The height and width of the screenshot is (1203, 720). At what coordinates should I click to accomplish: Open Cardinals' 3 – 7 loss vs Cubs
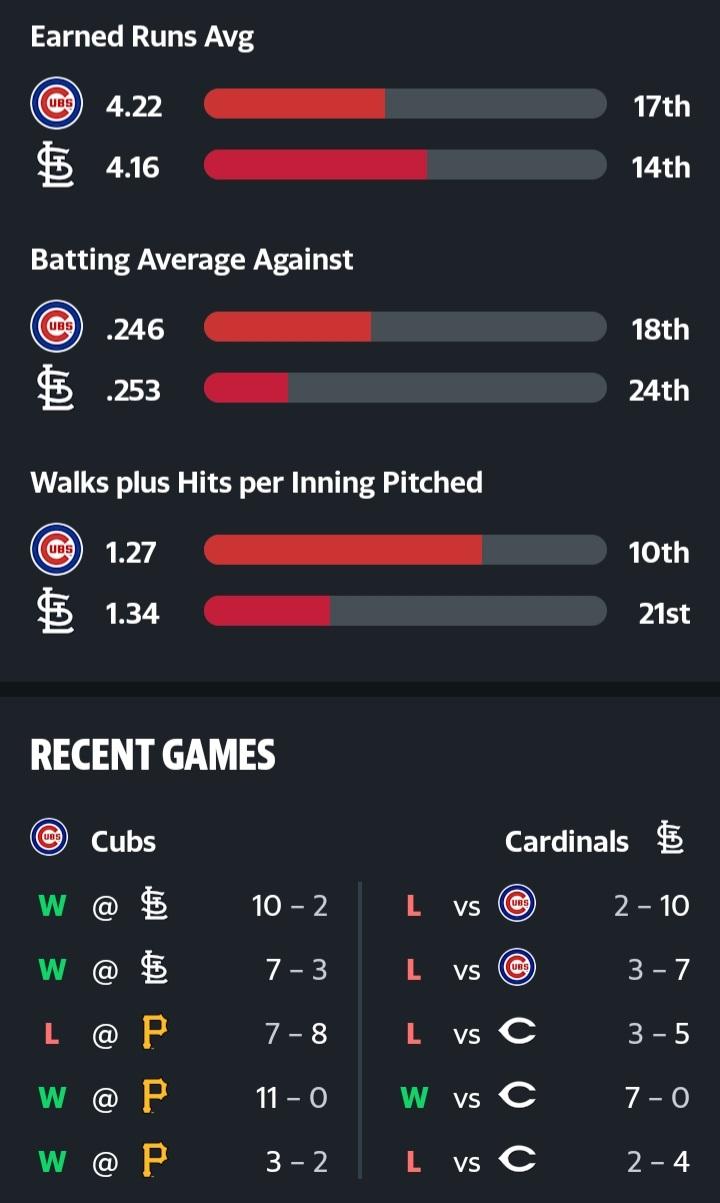coord(545,969)
